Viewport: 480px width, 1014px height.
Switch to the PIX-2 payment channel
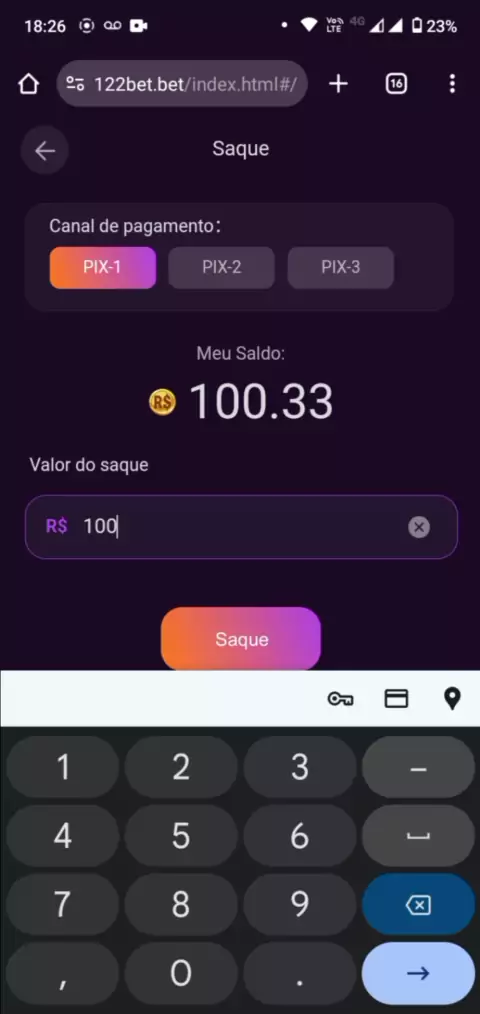click(221, 267)
